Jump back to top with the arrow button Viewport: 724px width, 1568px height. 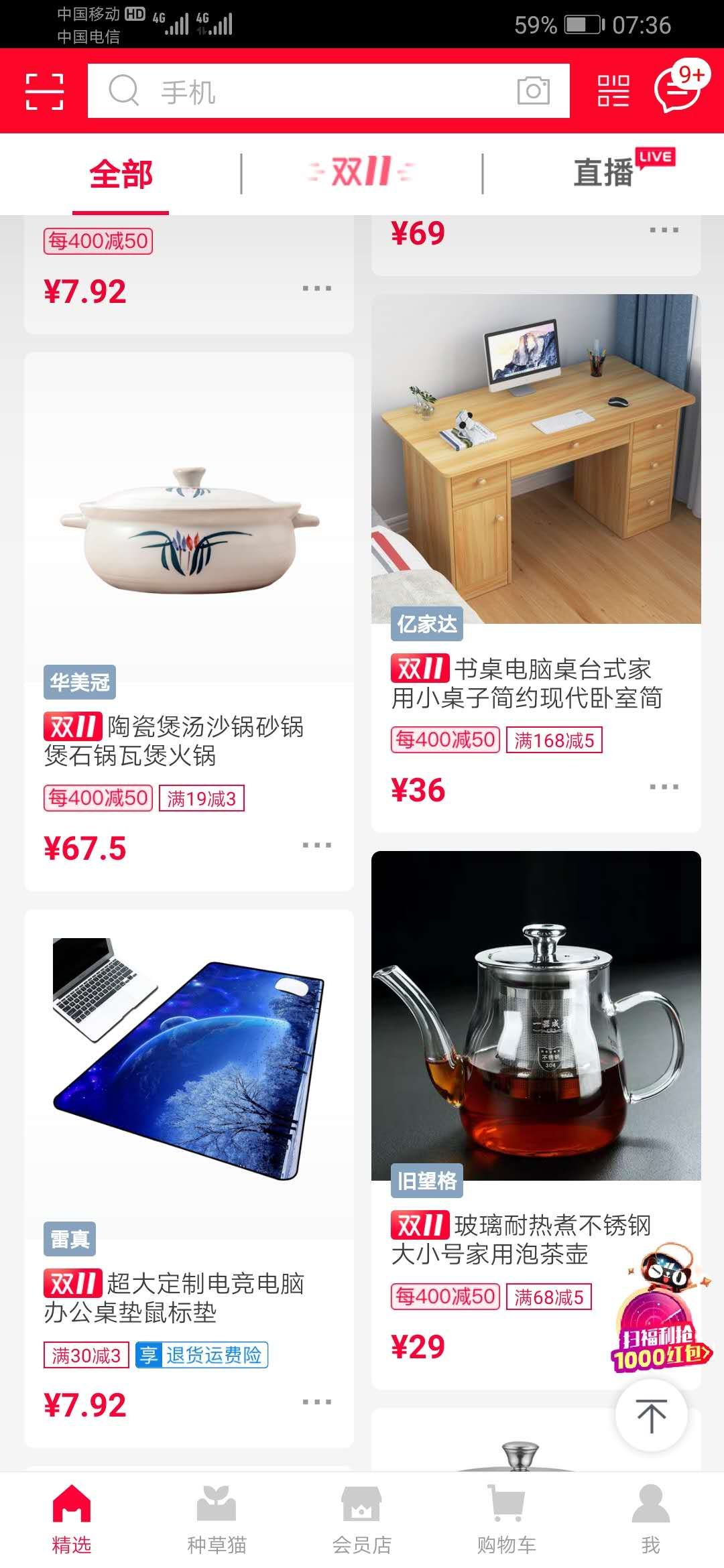[x=651, y=1416]
